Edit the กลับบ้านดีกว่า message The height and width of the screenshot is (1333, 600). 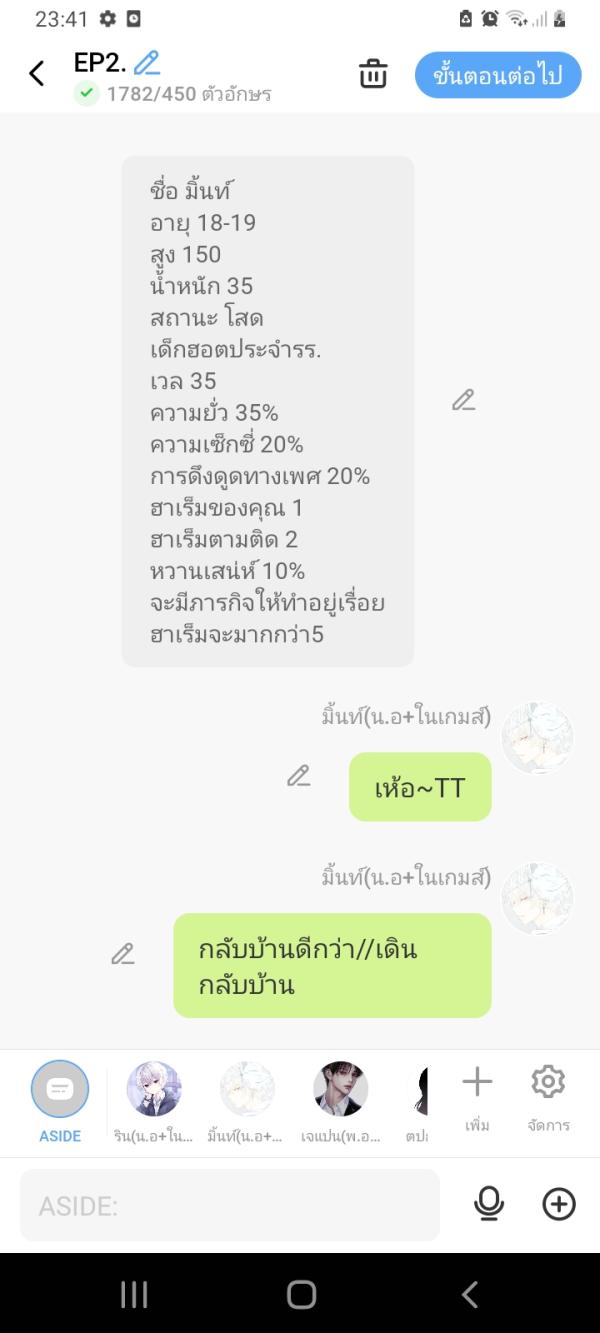pyautogui.click(x=123, y=954)
